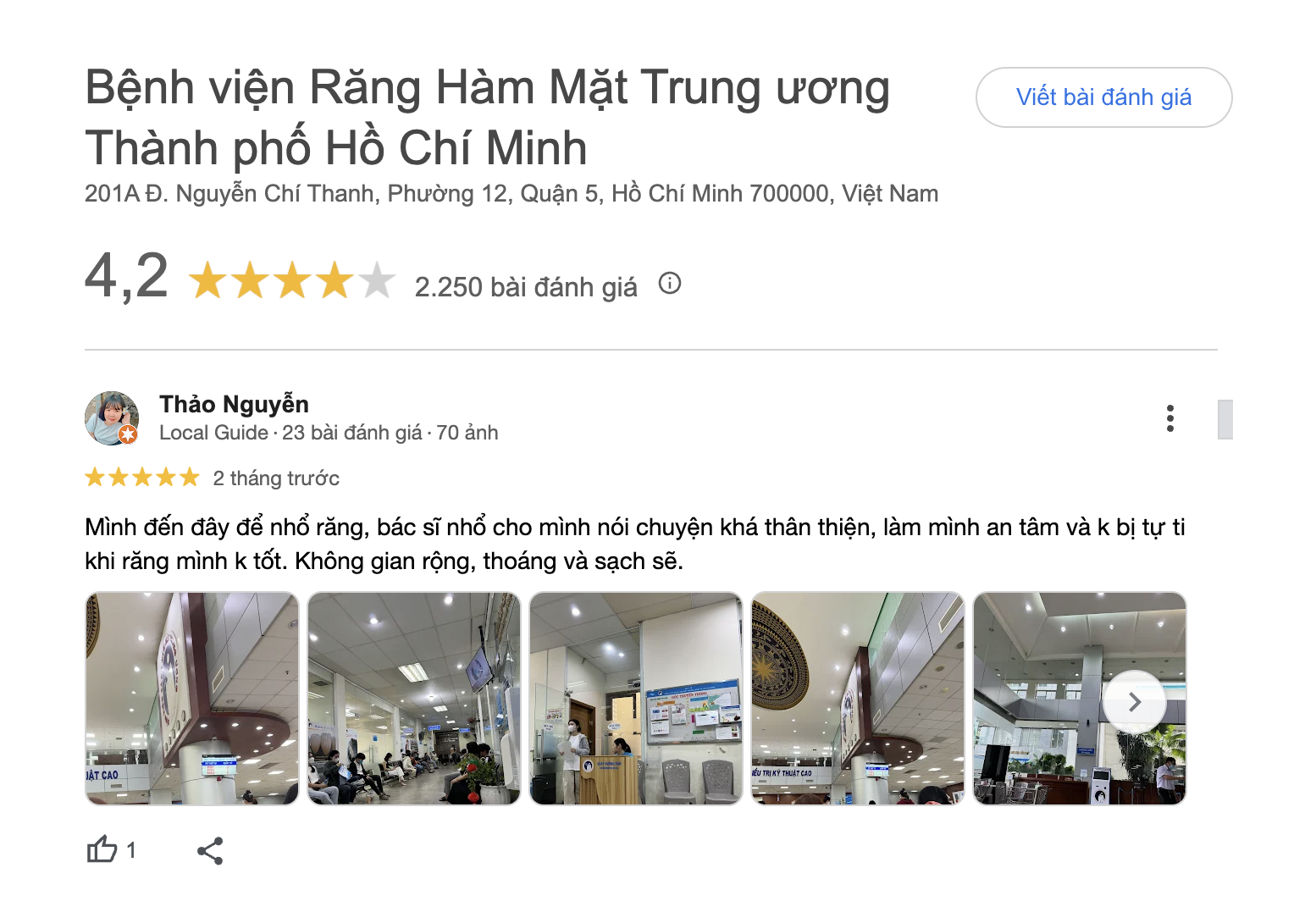Image resolution: width=1316 pixels, height=901 pixels.
Task: Open the photo with bulletin board
Action: (x=636, y=699)
